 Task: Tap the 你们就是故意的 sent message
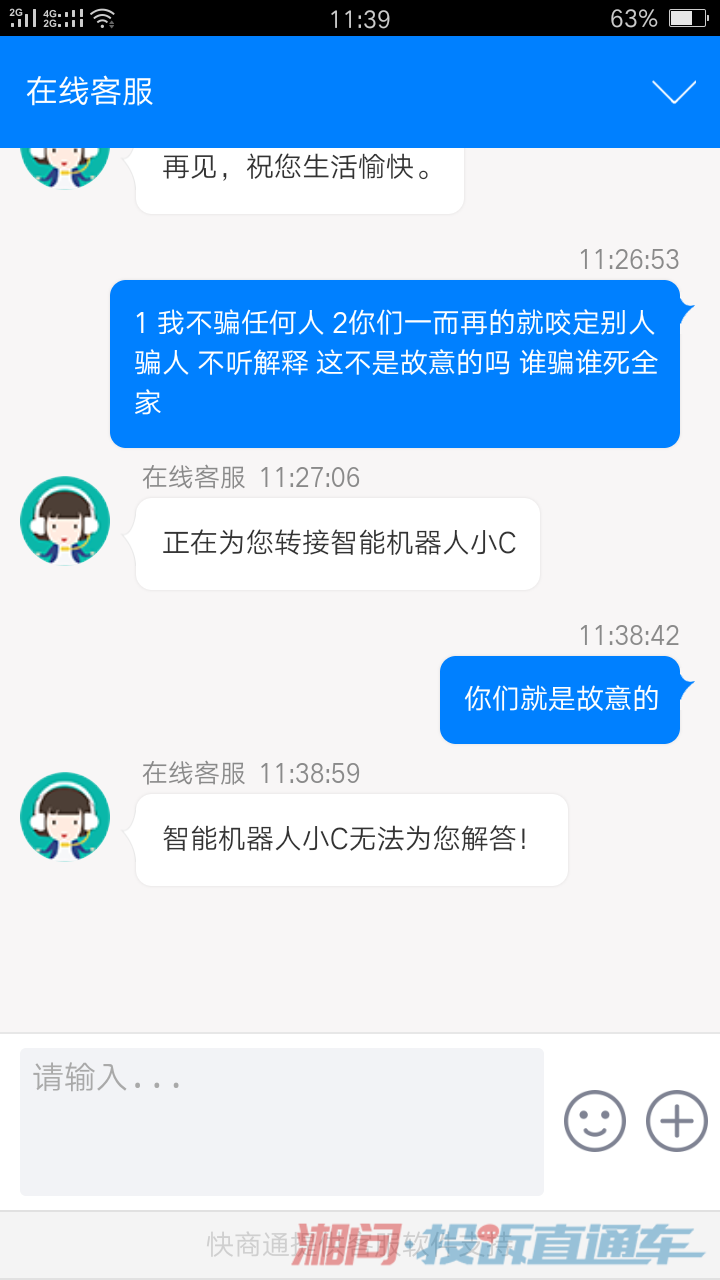(x=558, y=699)
